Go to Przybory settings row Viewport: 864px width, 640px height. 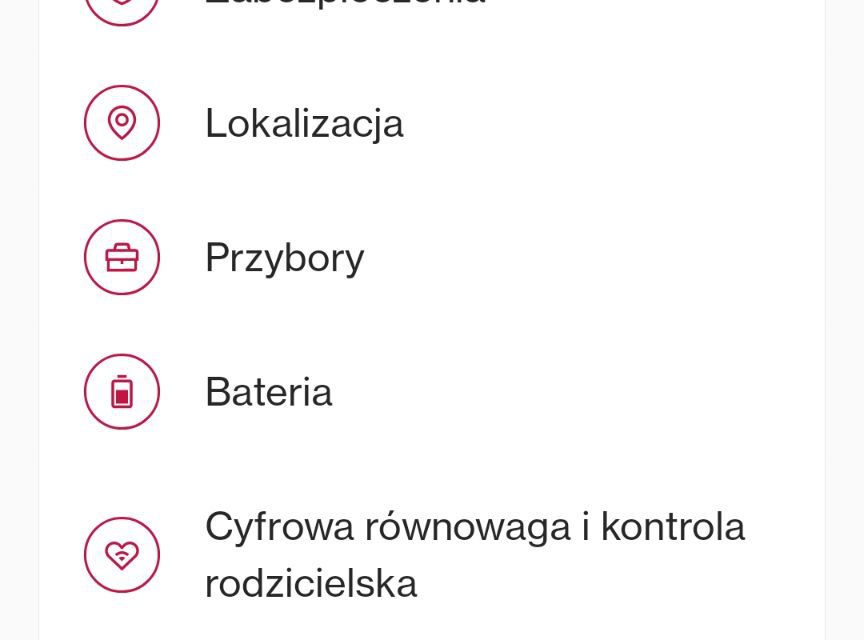[x=285, y=257]
